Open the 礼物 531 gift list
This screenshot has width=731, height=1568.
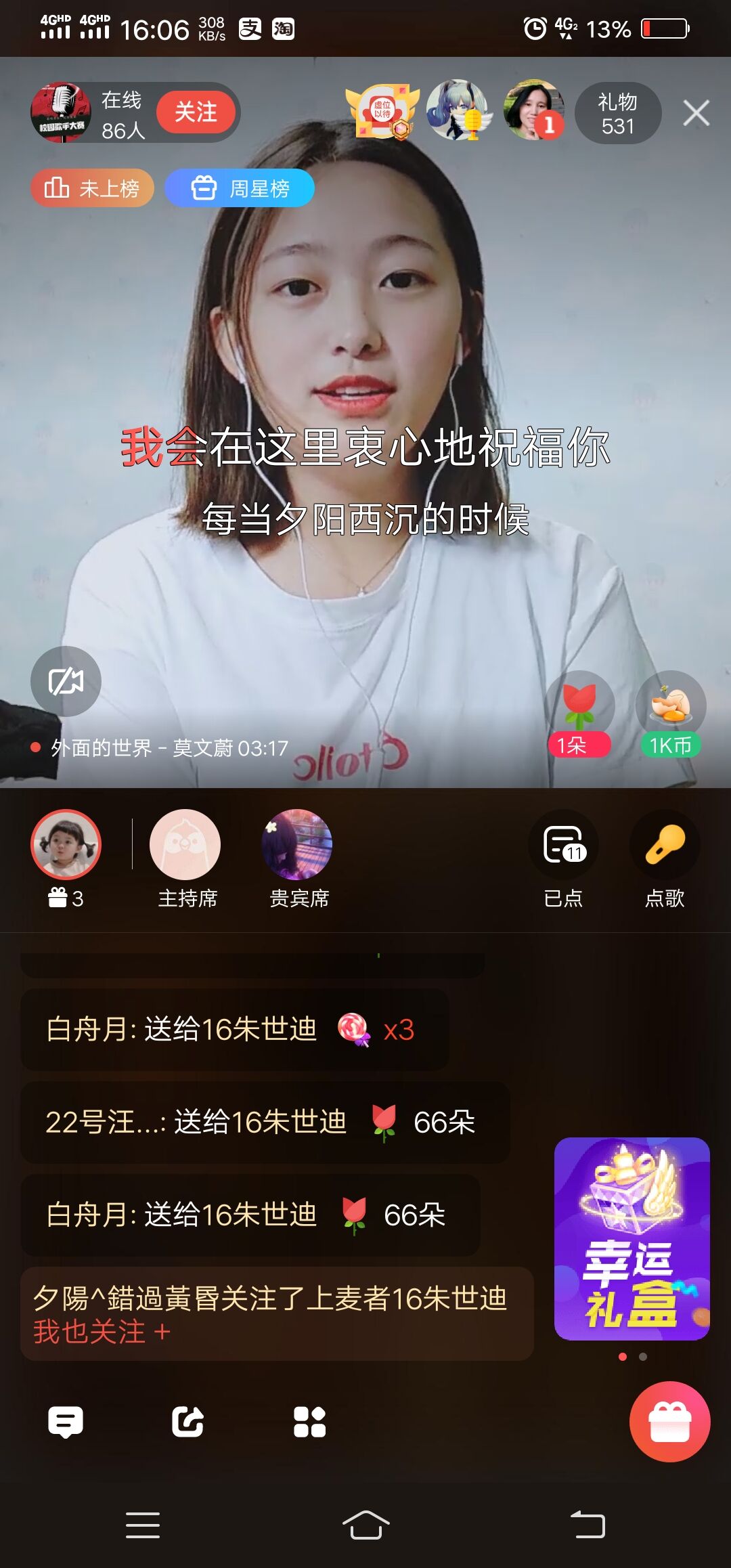tap(617, 113)
